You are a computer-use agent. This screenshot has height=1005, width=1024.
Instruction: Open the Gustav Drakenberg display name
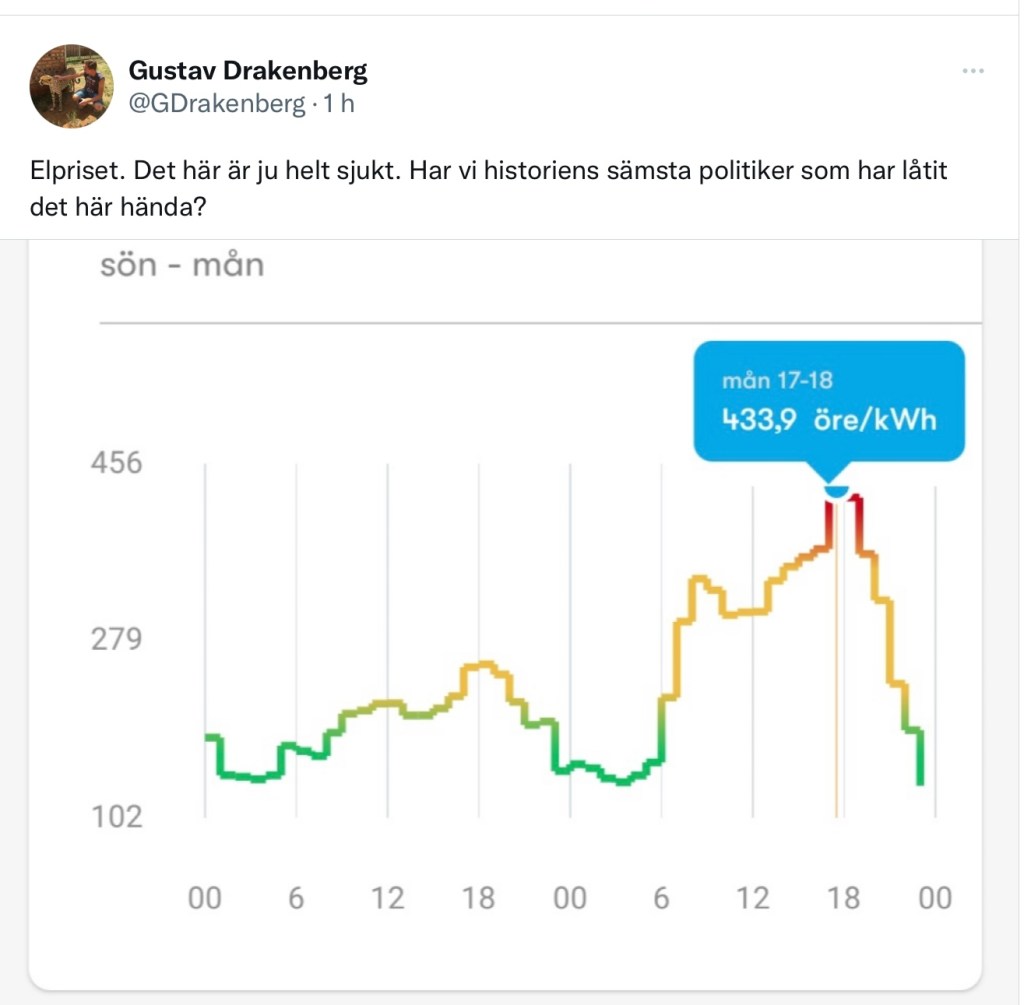click(x=248, y=71)
